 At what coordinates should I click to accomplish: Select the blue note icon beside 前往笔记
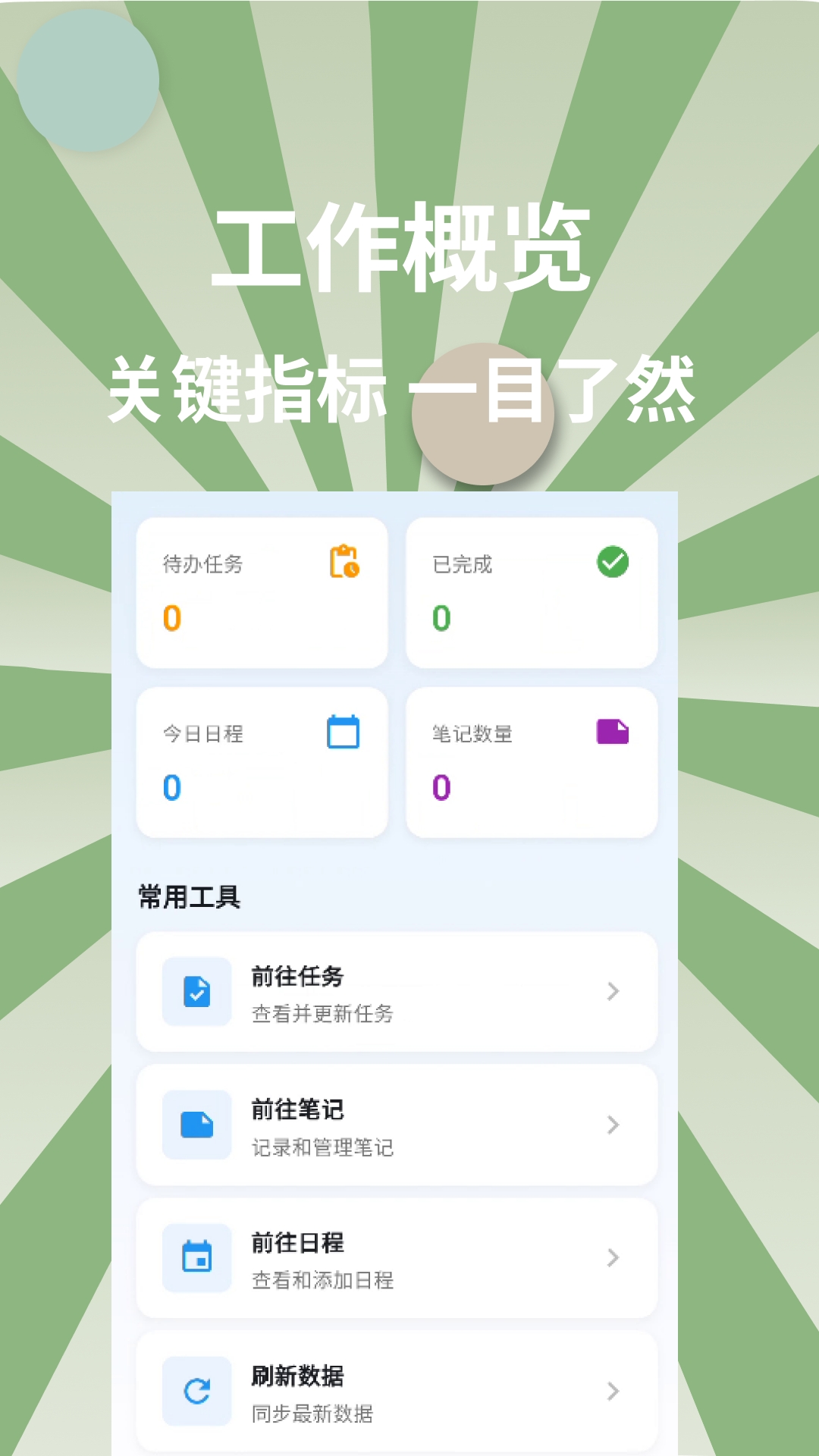196,1125
